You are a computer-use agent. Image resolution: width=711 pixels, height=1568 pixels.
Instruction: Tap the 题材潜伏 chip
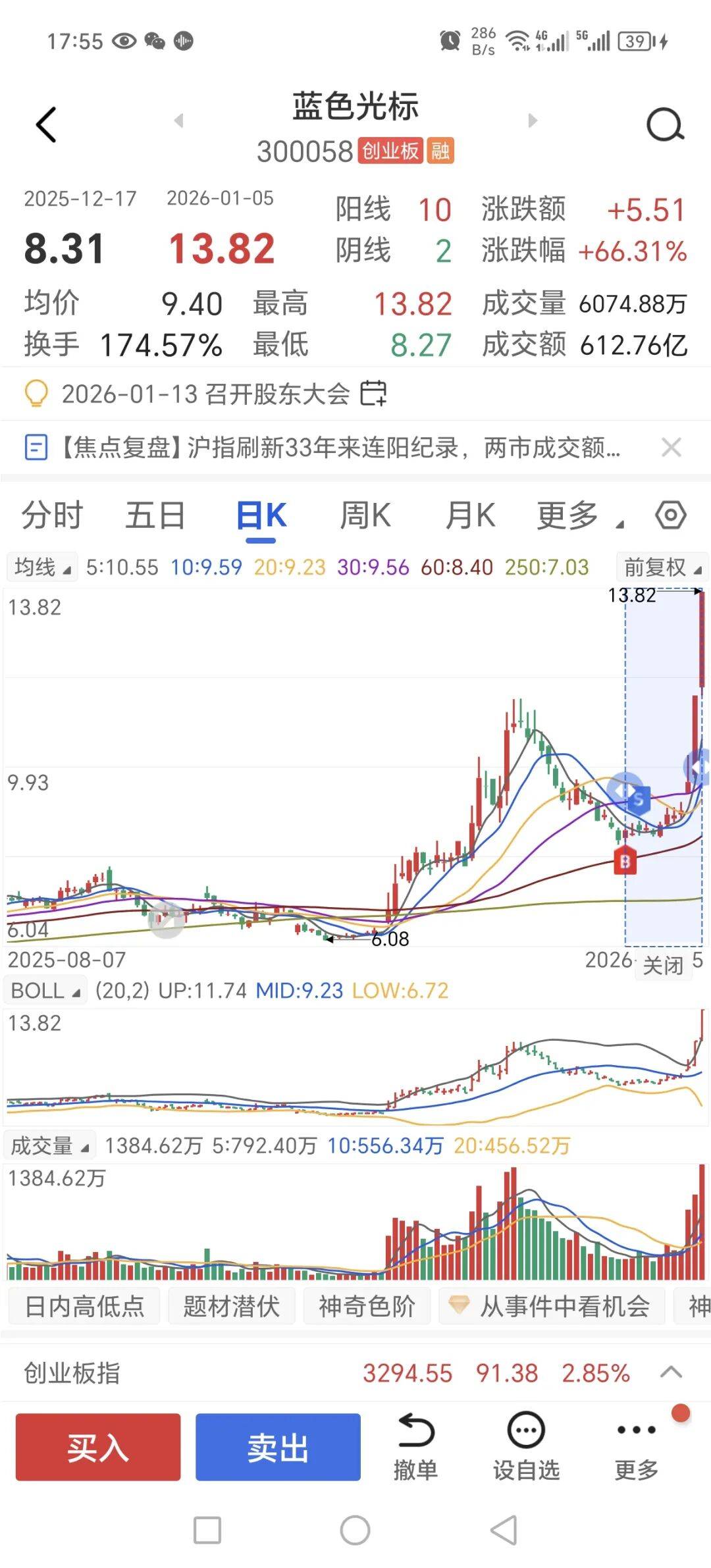point(231,1306)
